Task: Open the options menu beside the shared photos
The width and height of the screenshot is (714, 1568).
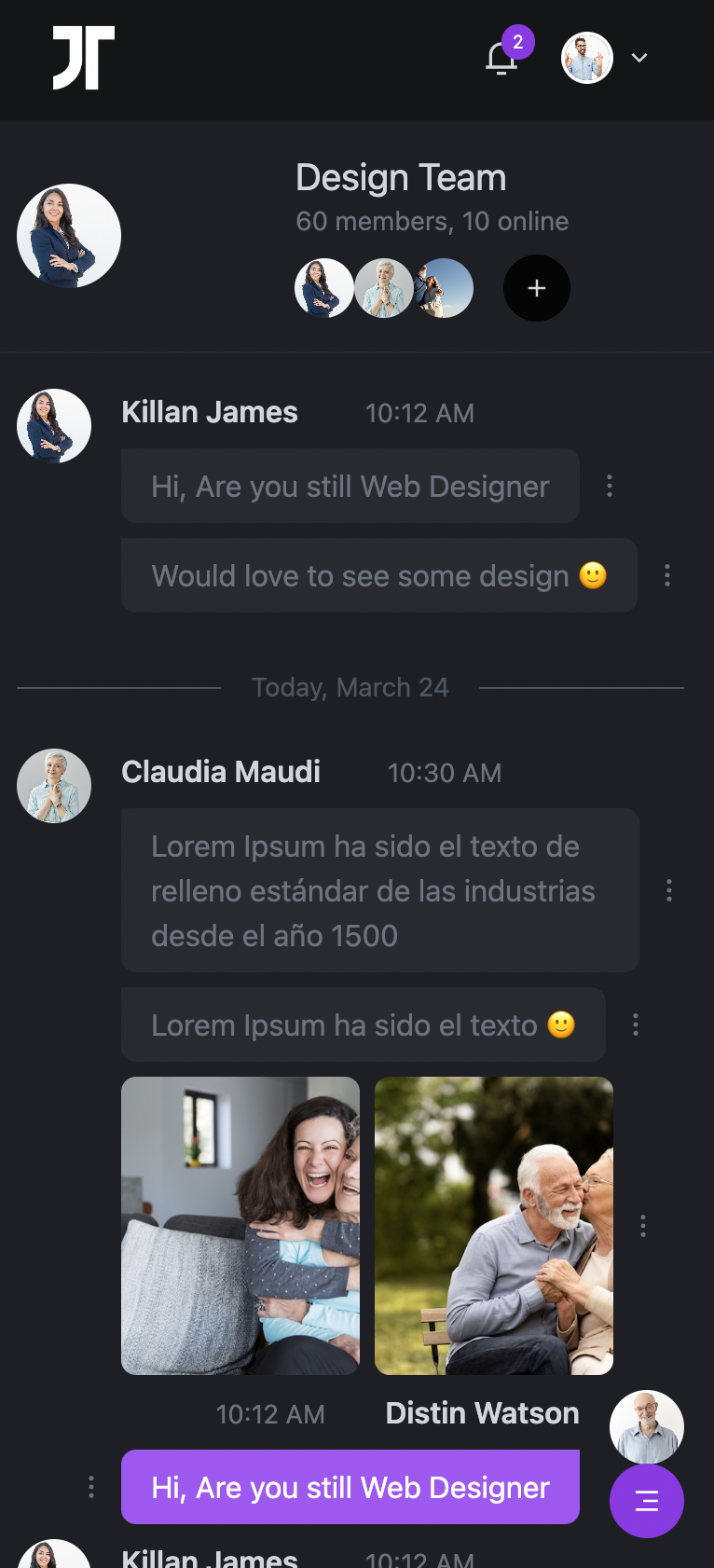Action: point(643,1226)
